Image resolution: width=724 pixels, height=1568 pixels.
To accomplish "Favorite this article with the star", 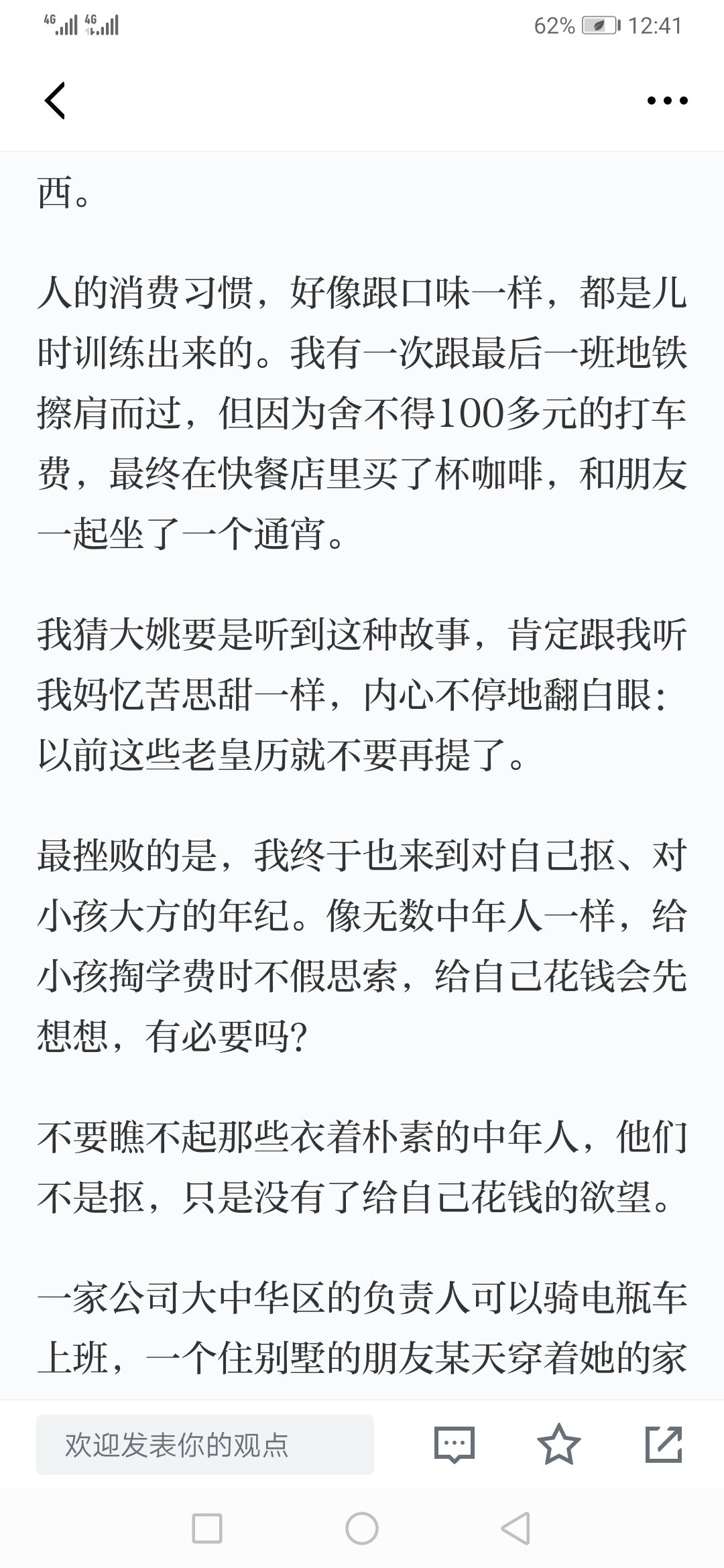I will pos(559,1443).
